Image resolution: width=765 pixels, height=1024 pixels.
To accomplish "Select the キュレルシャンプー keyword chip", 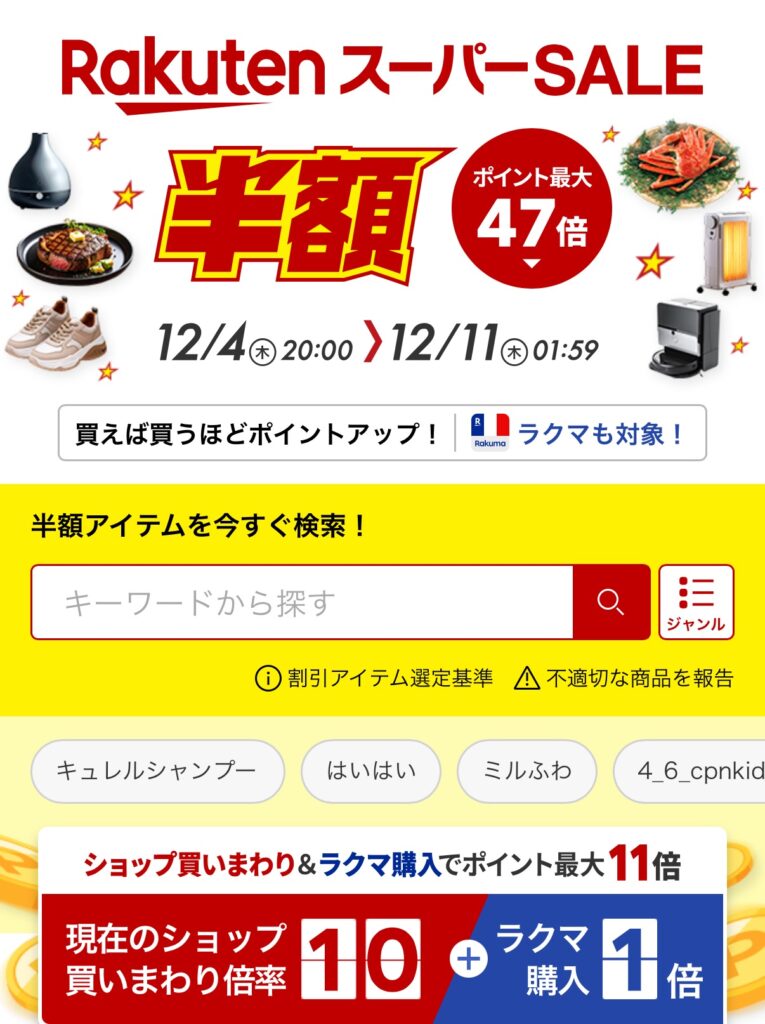I will tap(158, 771).
